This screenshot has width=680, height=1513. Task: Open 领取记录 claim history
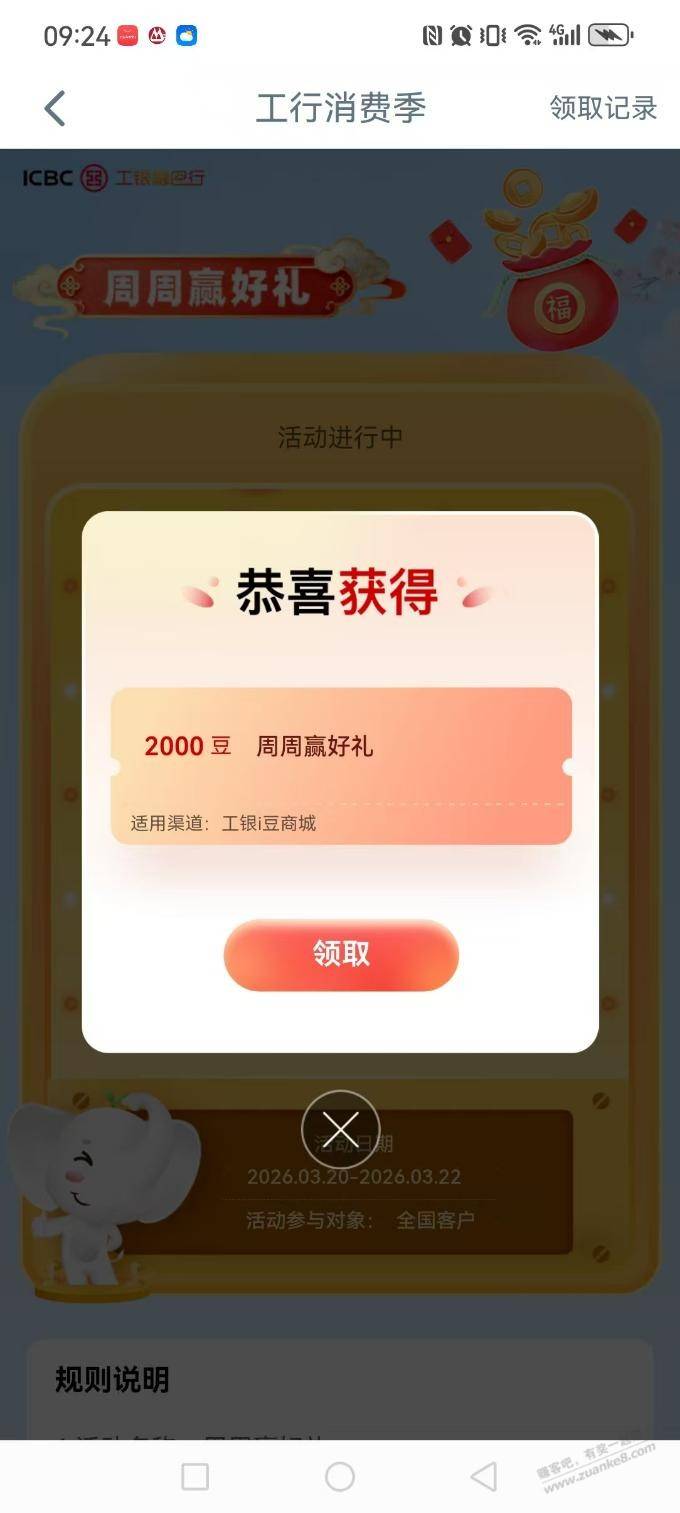click(x=603, y=108)
